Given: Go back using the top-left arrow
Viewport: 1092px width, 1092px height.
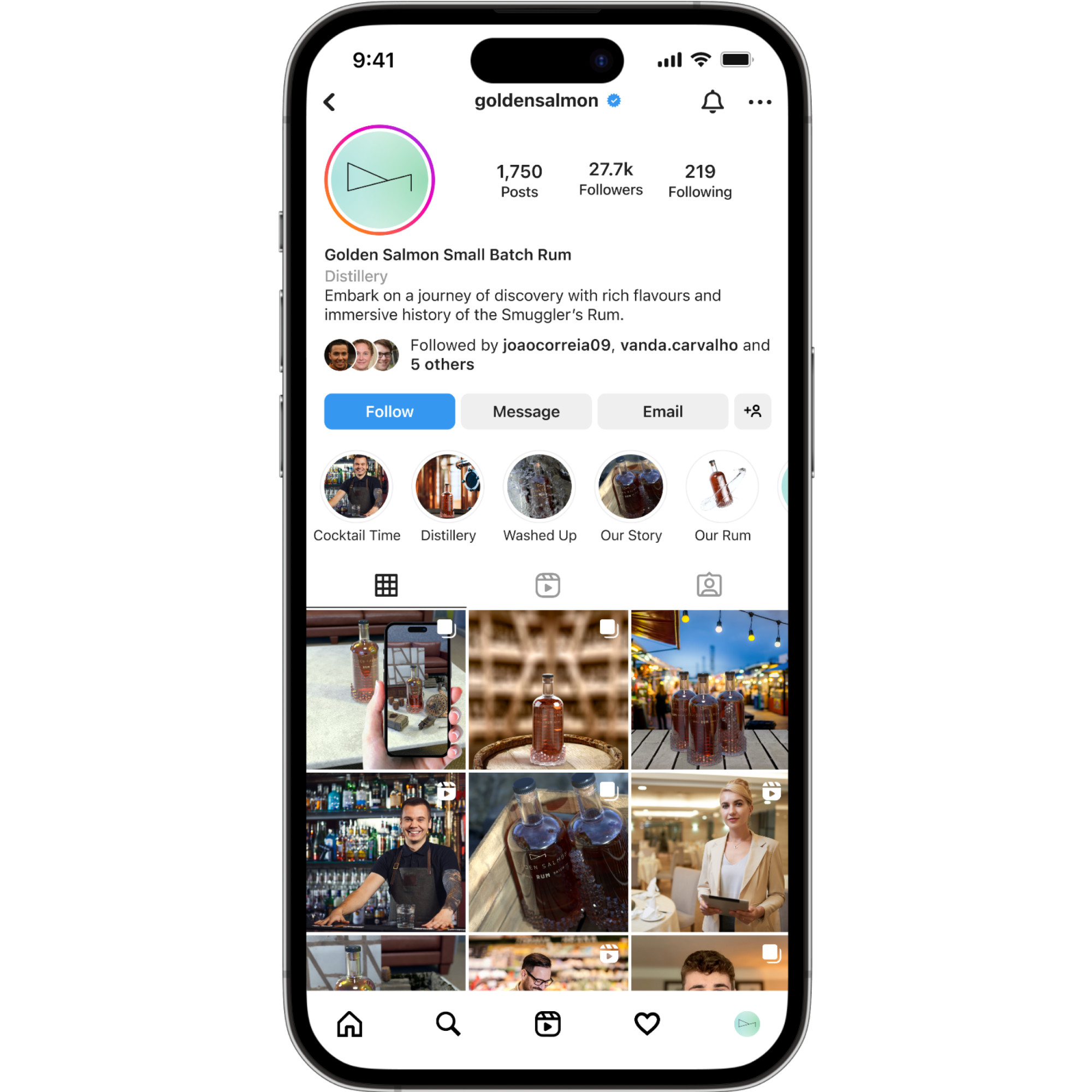Looking at the screenshot, I should pos(330,102).
